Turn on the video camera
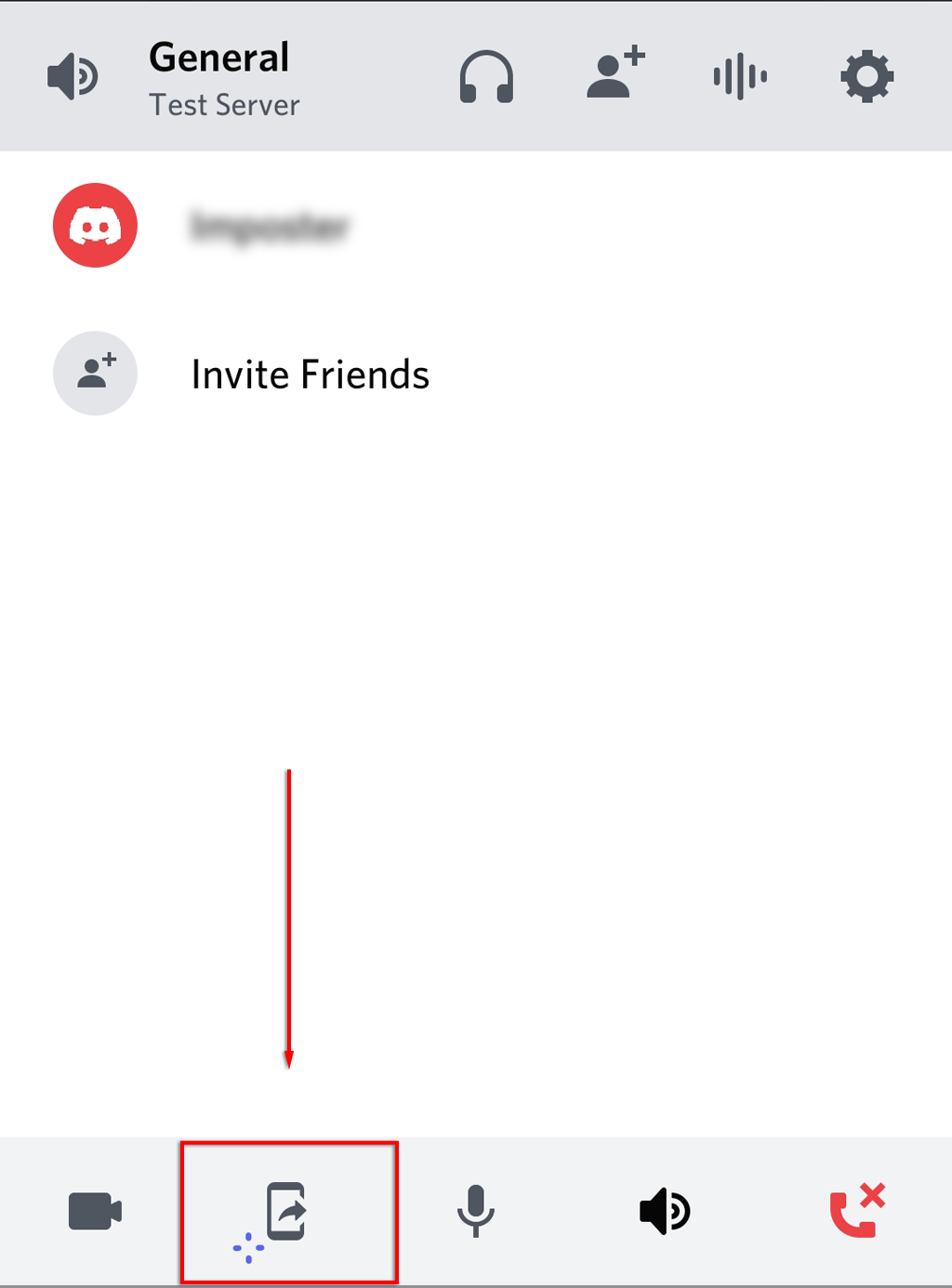 (x=95, y=1212)
